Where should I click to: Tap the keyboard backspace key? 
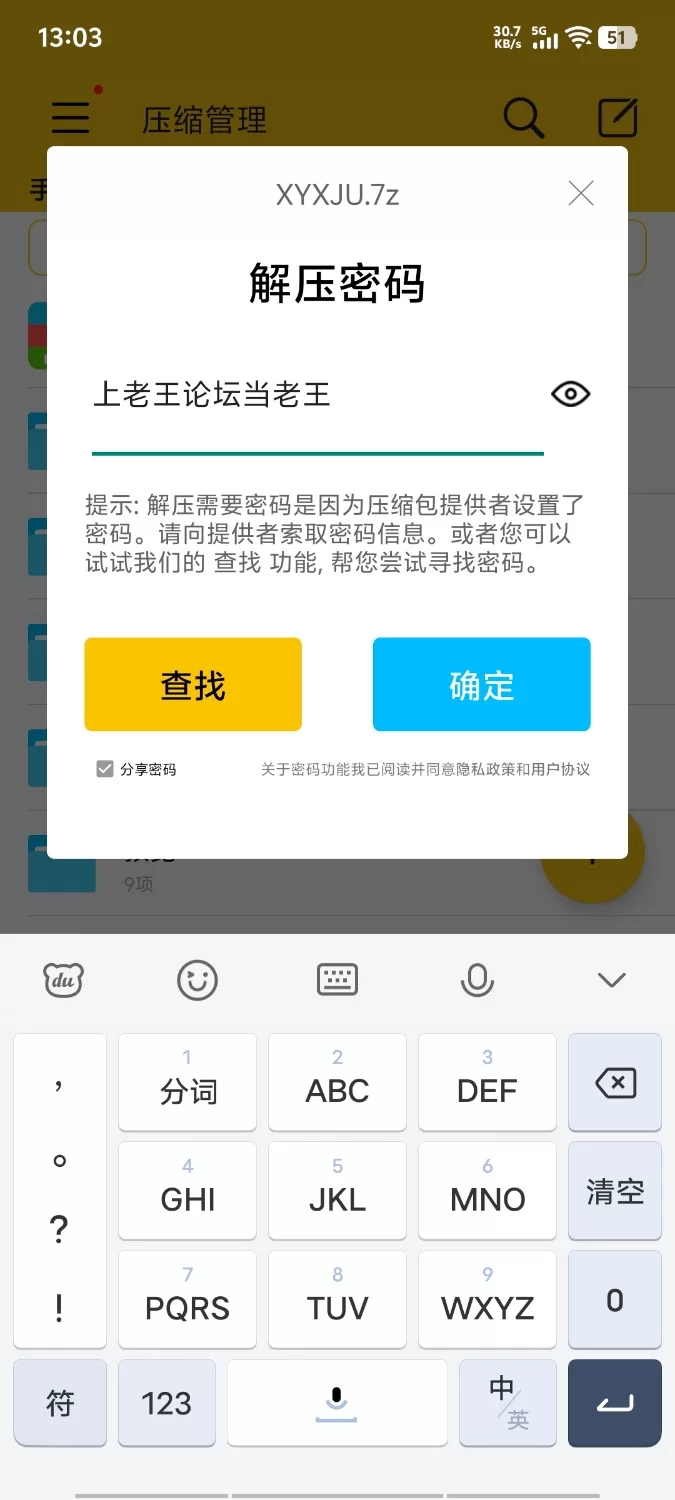(614, 1083)
